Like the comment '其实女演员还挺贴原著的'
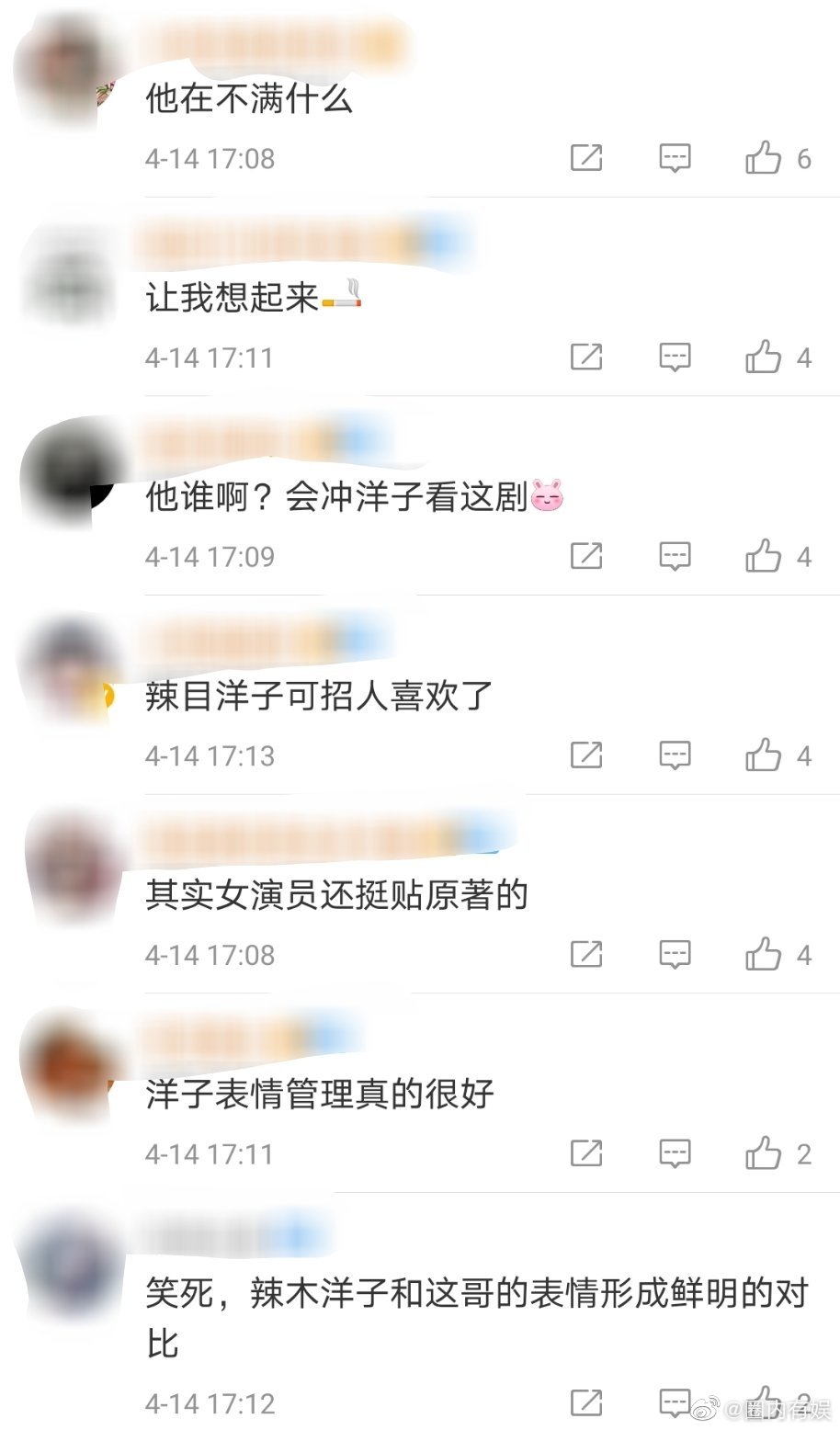This screenshot has height=1430, width=840. [763, 955]
